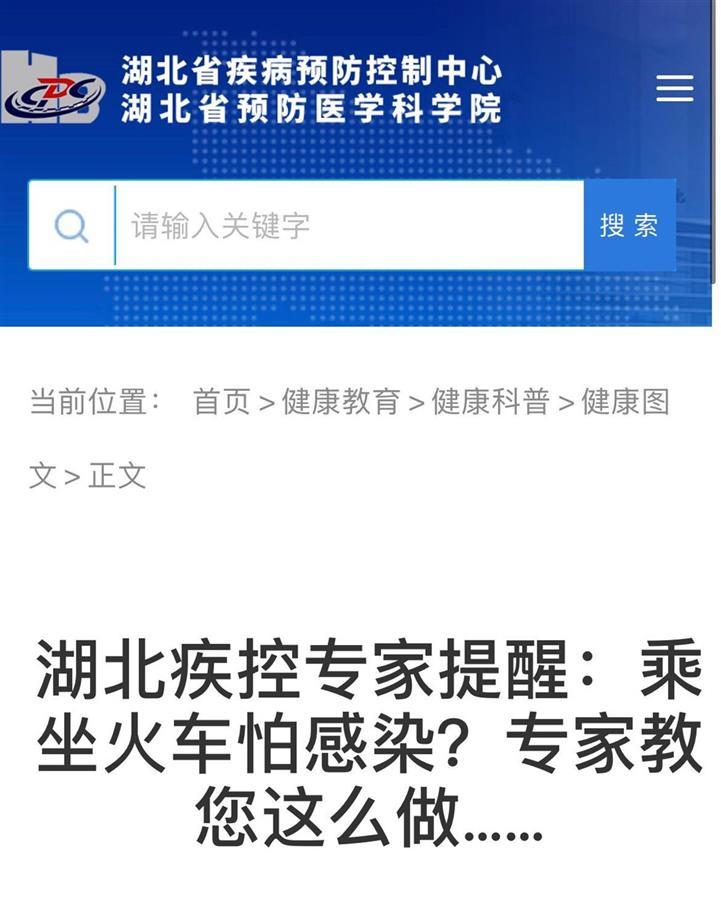The image size is (721, 900).
Task: Go to 首页 in breadcrumb
Action: (221, 402)
